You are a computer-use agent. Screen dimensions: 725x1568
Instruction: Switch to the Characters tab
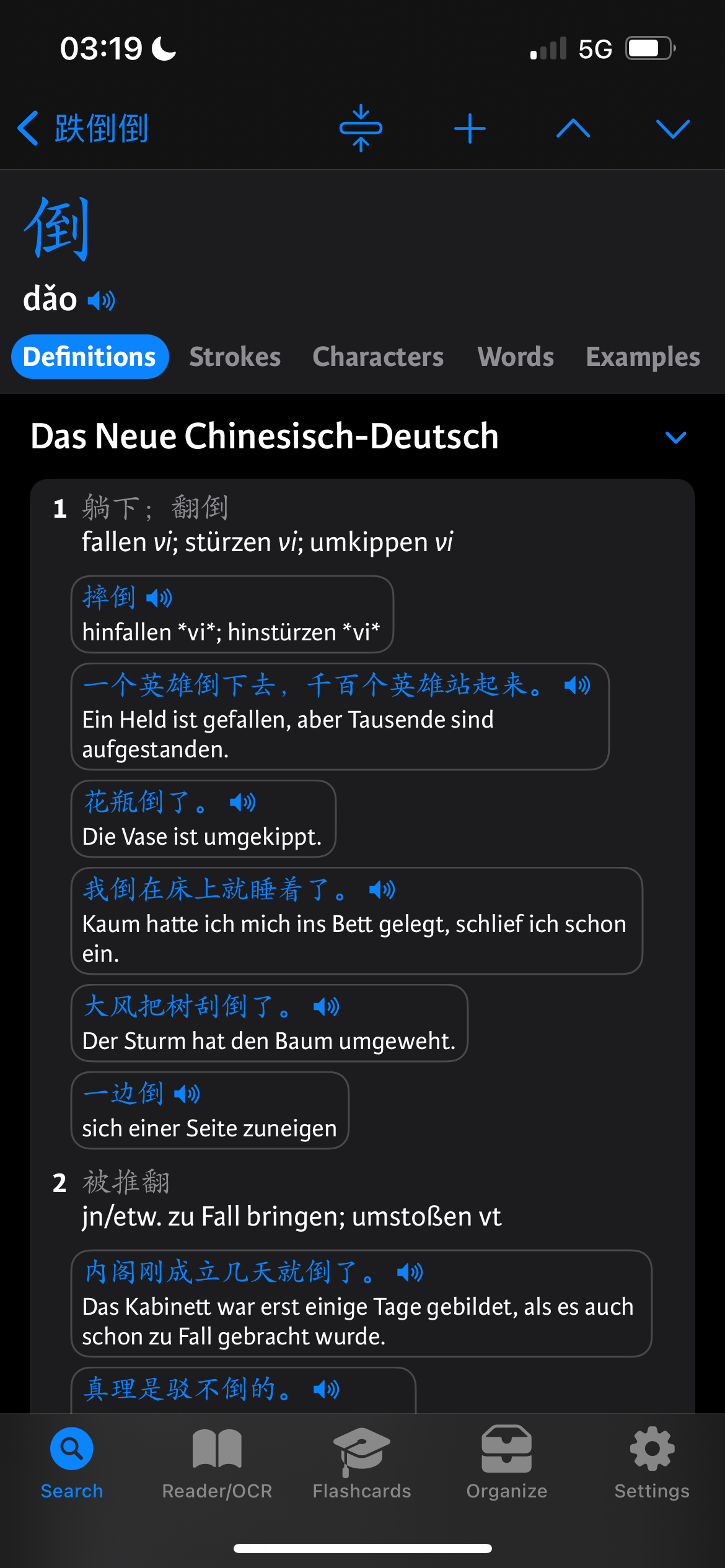tap(378, 357)
